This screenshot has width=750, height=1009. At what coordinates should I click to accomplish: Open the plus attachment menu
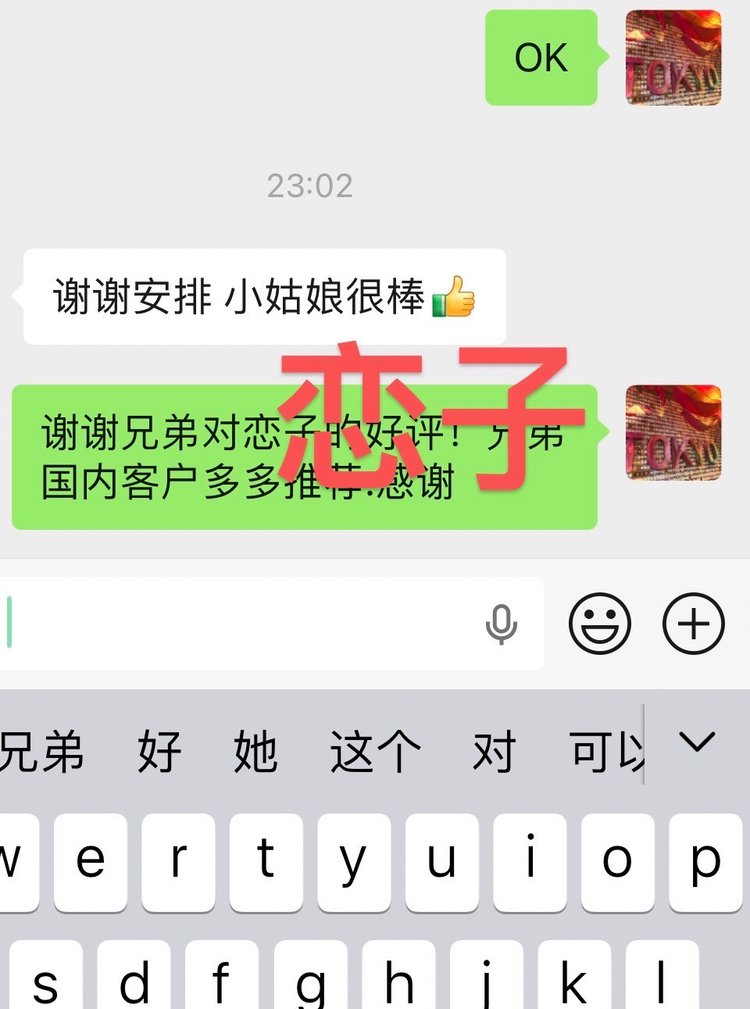(x=693, y=623)
